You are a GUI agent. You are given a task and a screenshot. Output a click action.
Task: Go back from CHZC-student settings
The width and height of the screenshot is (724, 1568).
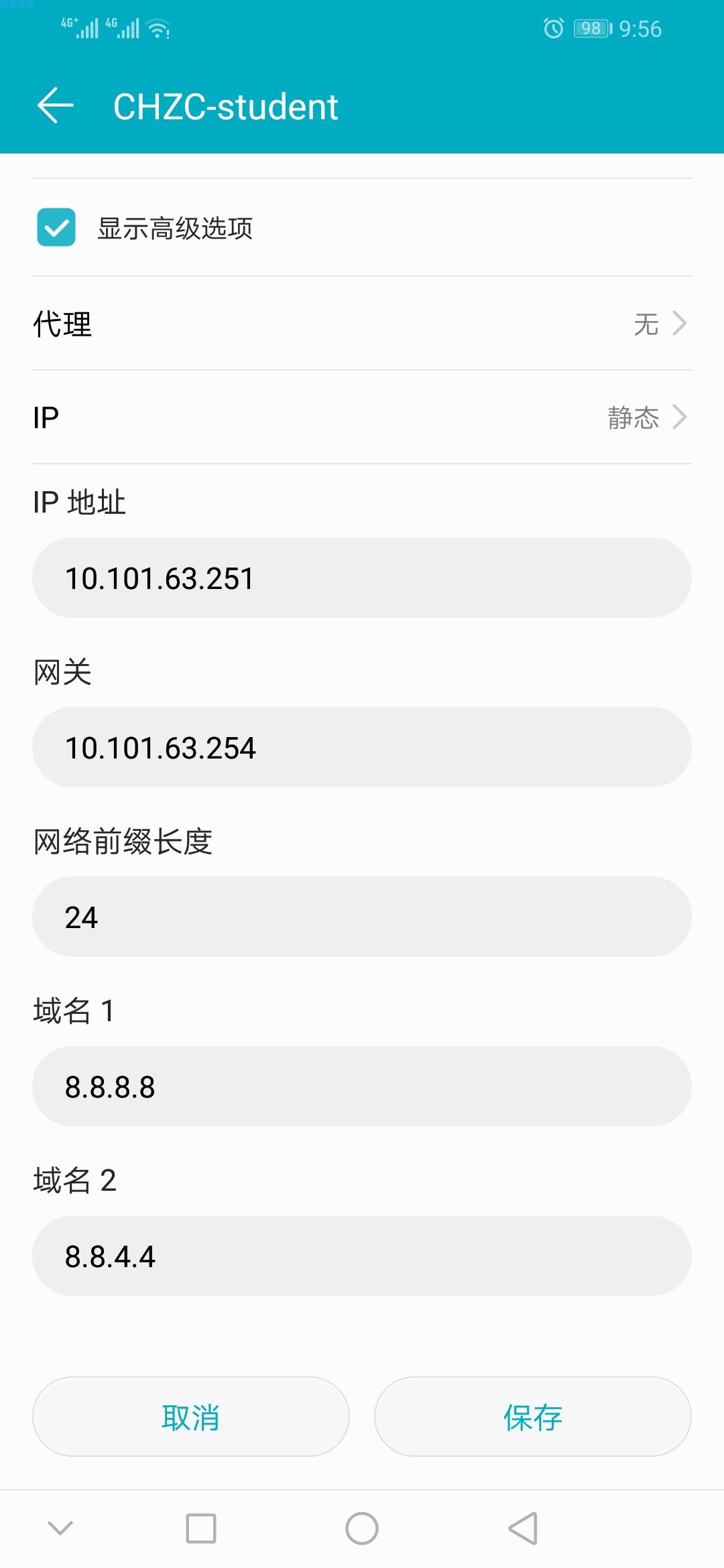tap(56, 106)
